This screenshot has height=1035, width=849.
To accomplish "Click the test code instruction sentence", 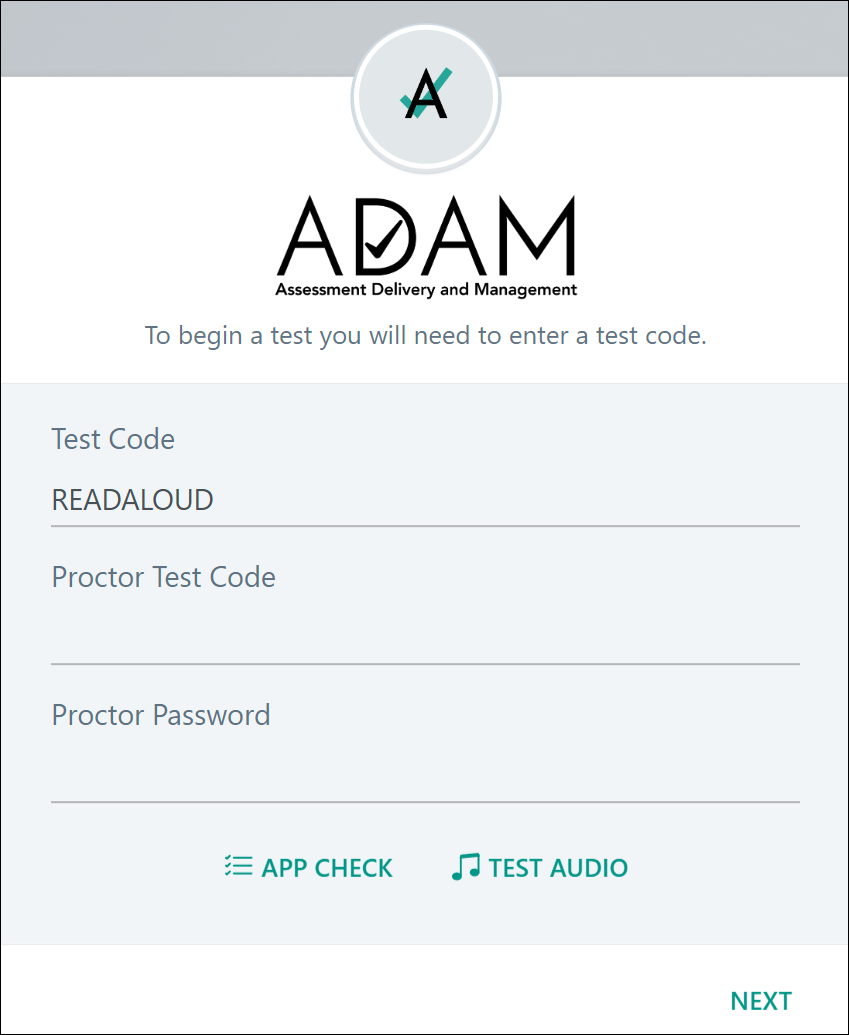I will click(426, 335).
